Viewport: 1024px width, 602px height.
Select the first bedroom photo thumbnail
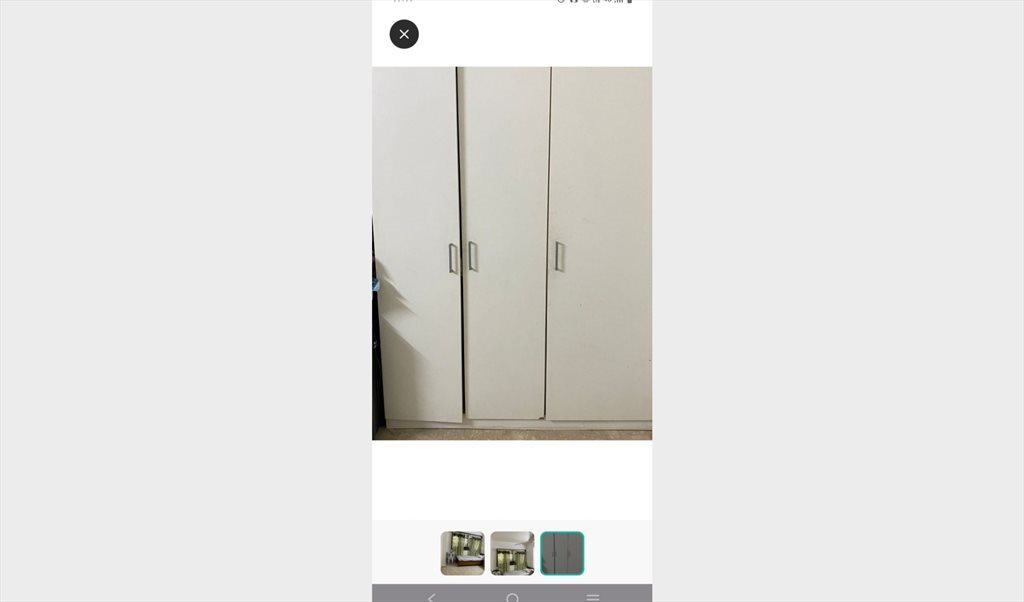(x=462, y=553)
